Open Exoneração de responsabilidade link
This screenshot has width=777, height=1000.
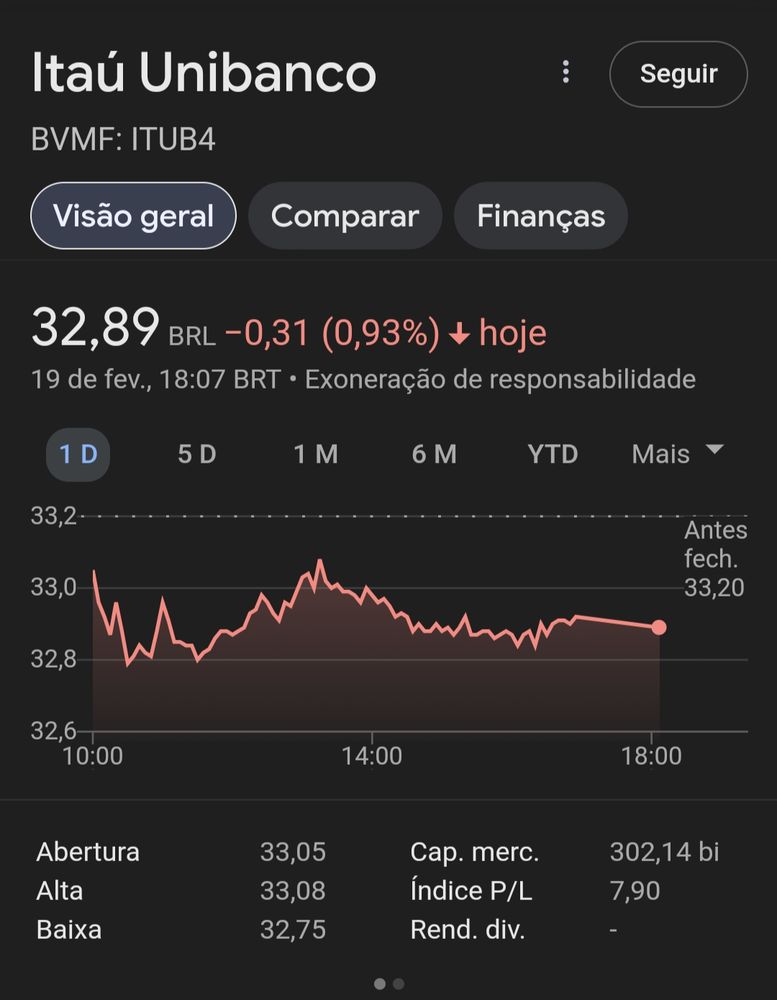[499, 380]
